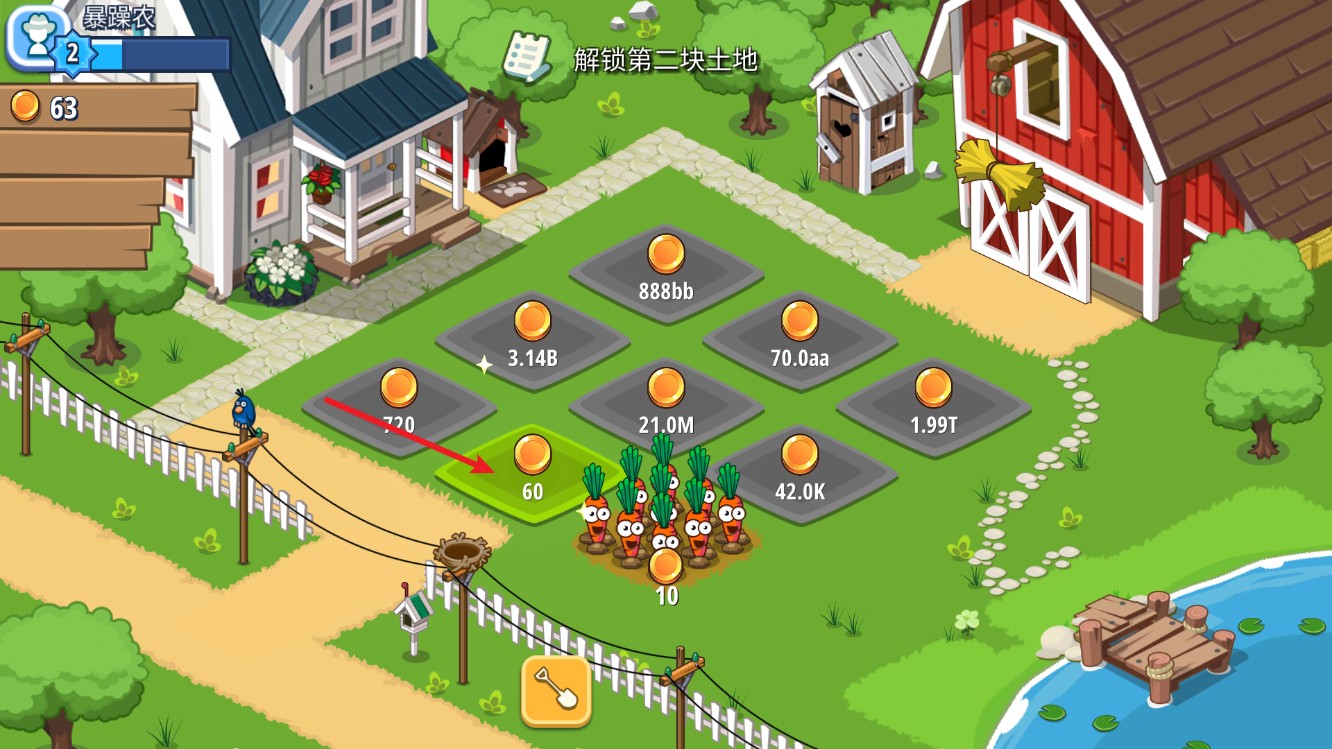Open the farmer profile avatar
Viewport: 1332px width, 749px height.
(x=37, y=33)
